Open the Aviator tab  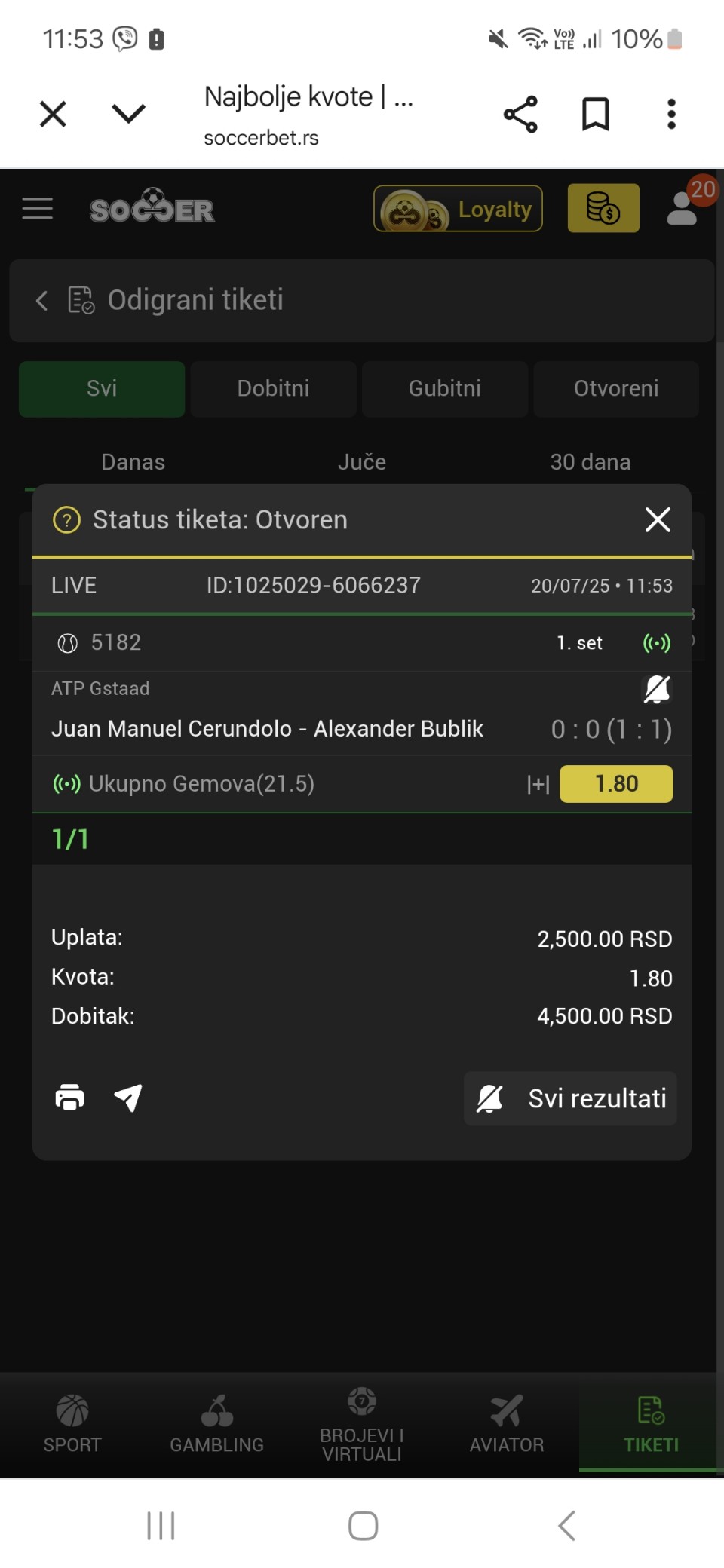(507, 1424)
